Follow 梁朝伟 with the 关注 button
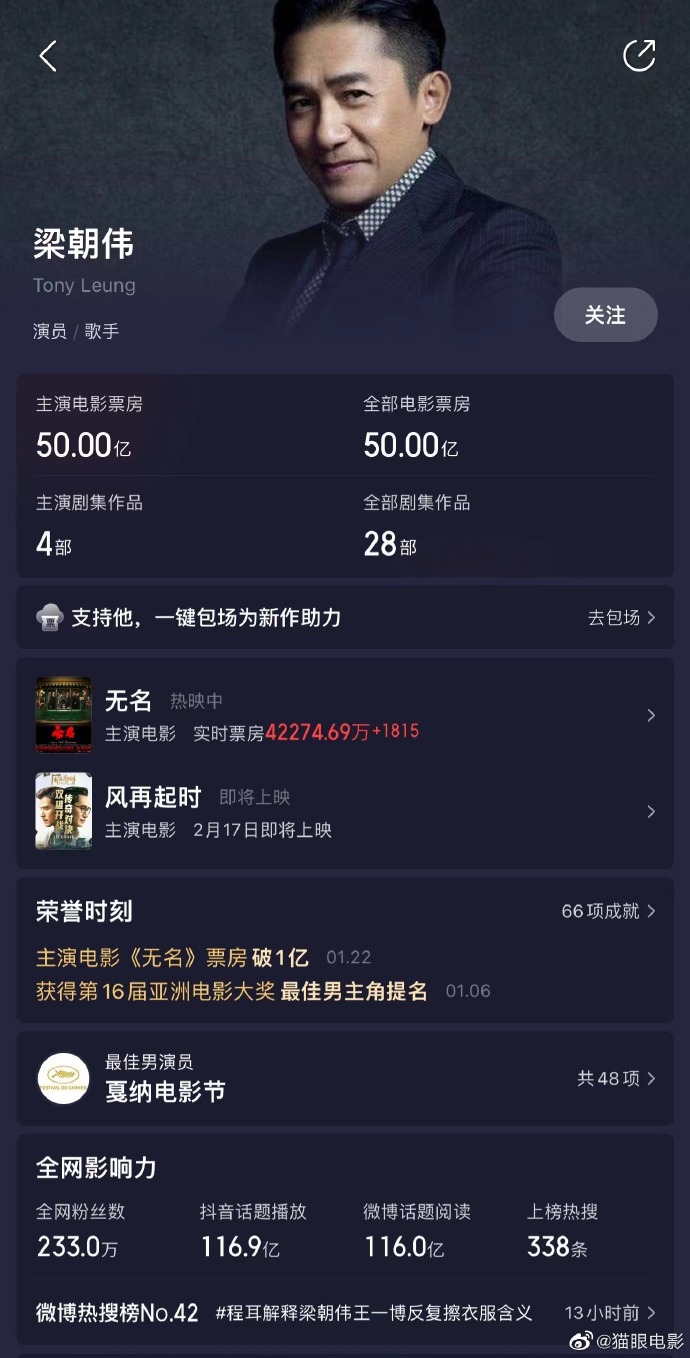Viewport: 690px width, 1358px height. pos(605,315)
